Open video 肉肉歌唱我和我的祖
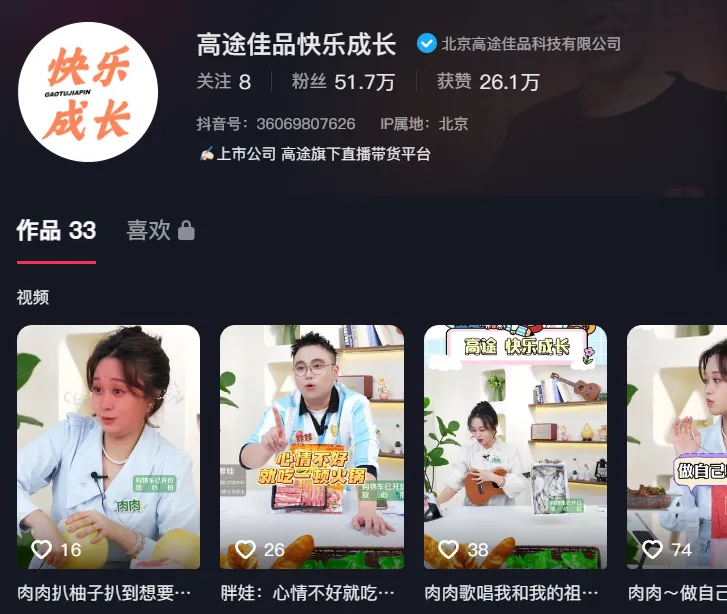 (516, 447)
